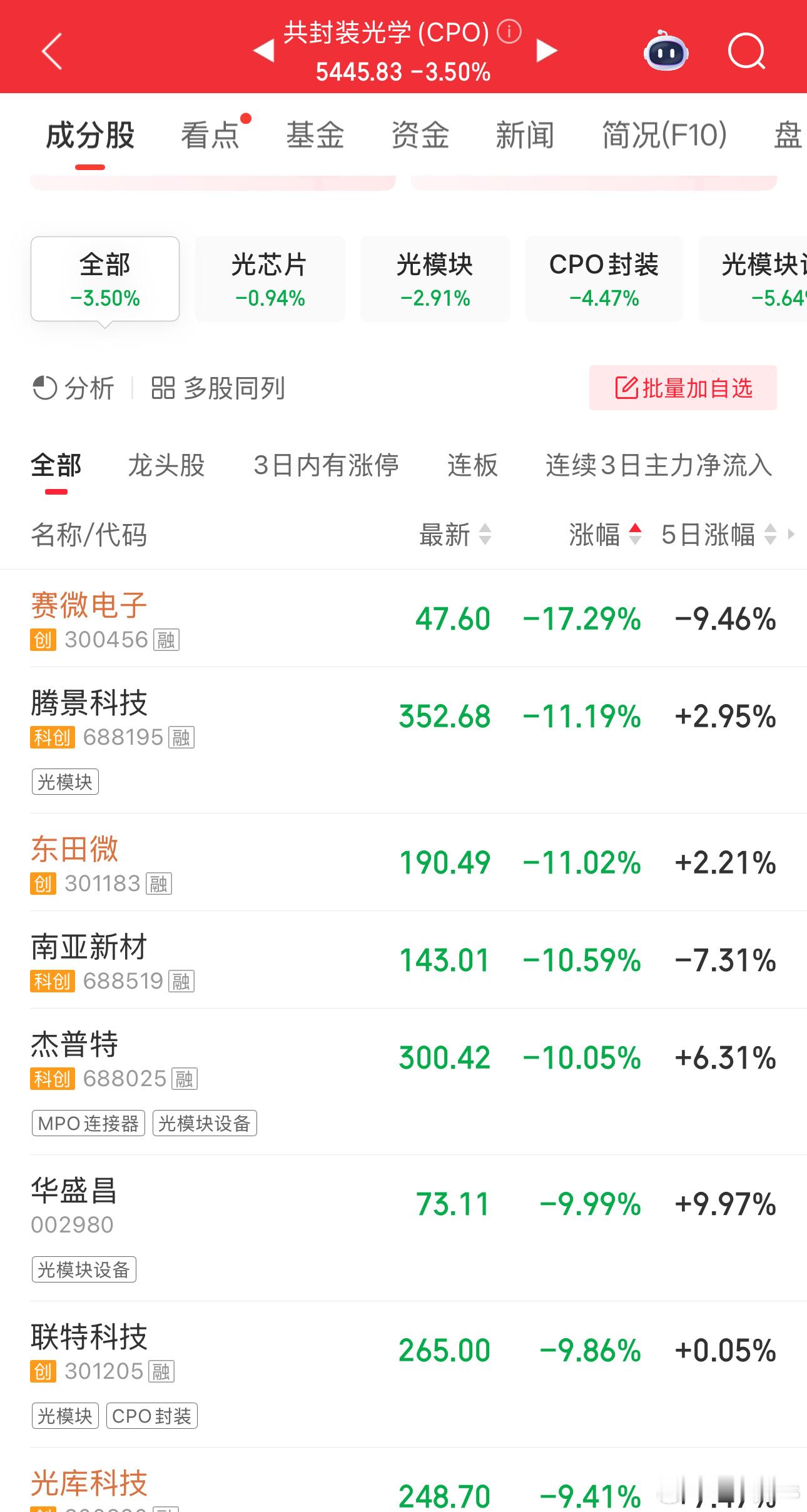Image resolution: width=807 pixels, height=1512 pixels.
Task: Open 多股同列 multi-stock comparison icon
Action: coord(164,388)
